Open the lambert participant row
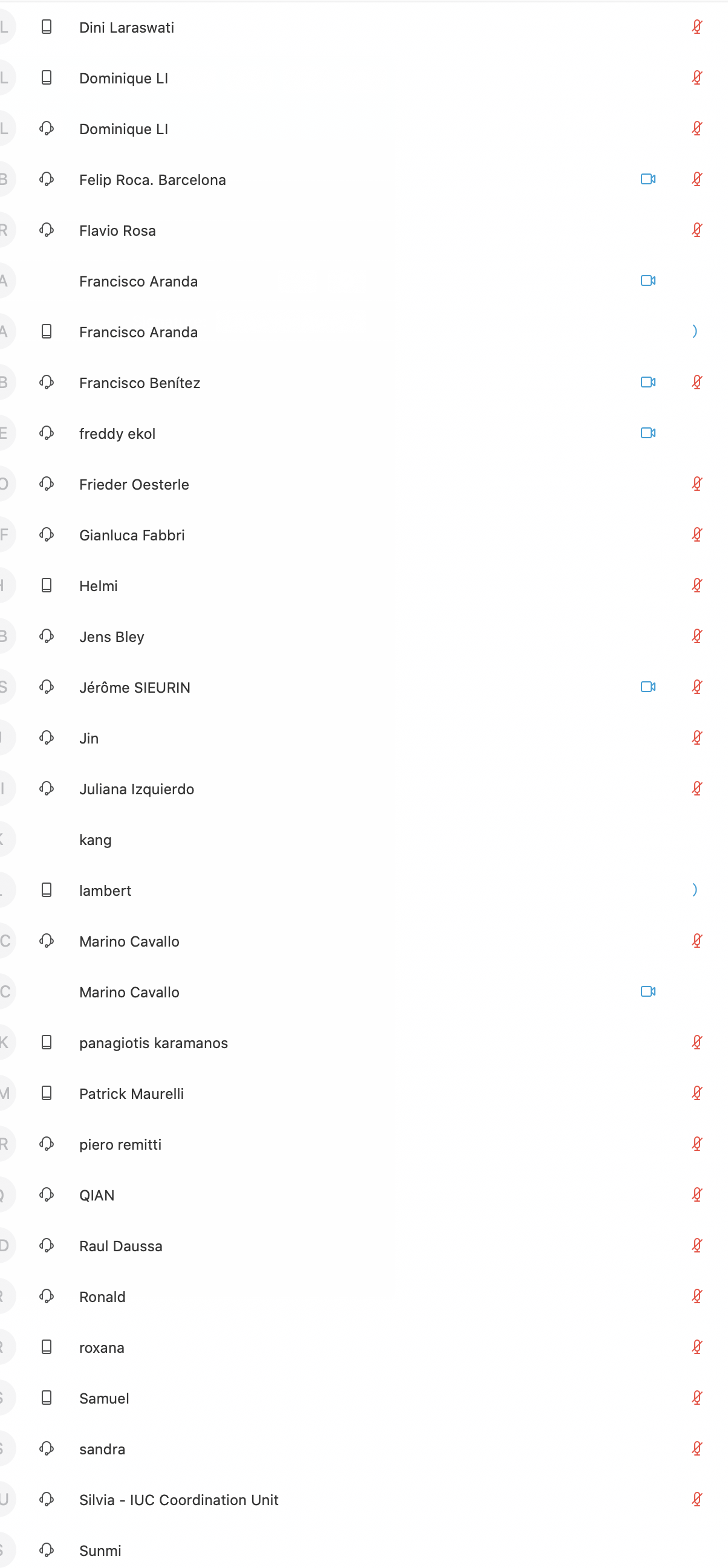This screenshot has height=1568, width=728. coord(105,890)
